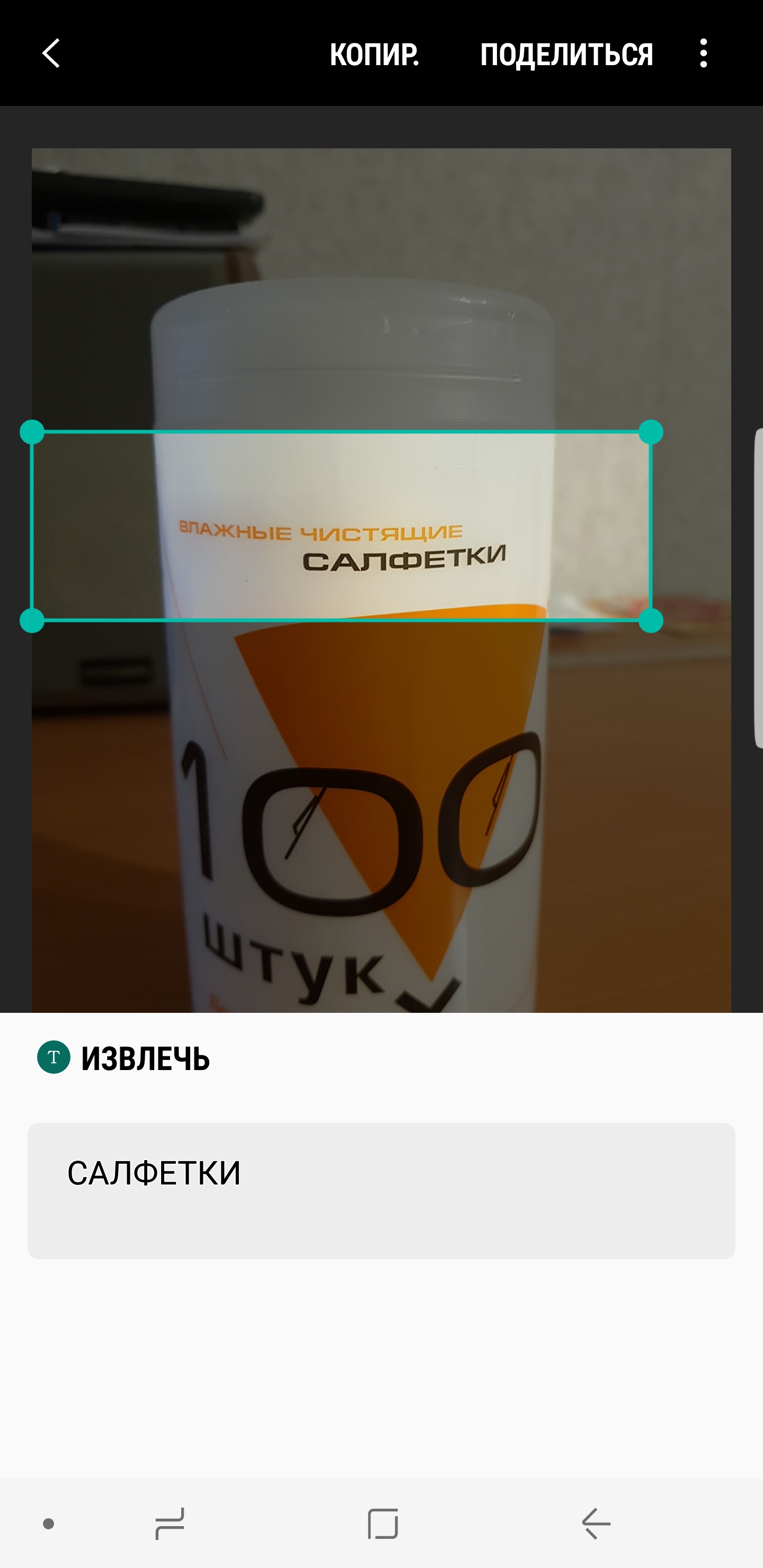This screenshot has height=1568, width=763.
Task: Tap the extracted text САЛФЕТКИ box
Action: click(381, 1190)
